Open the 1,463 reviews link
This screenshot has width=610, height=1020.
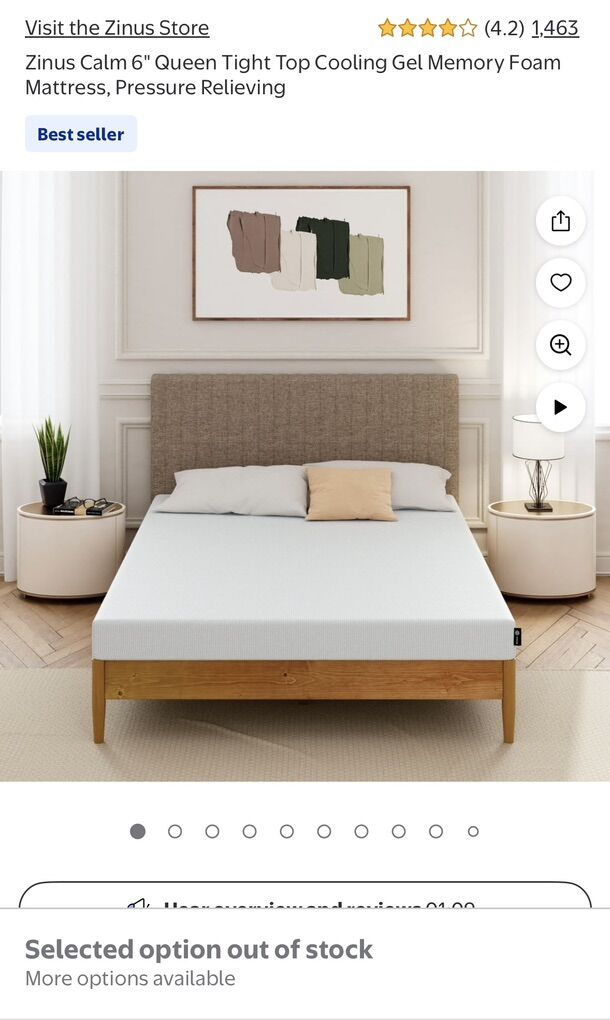(555, 28)
